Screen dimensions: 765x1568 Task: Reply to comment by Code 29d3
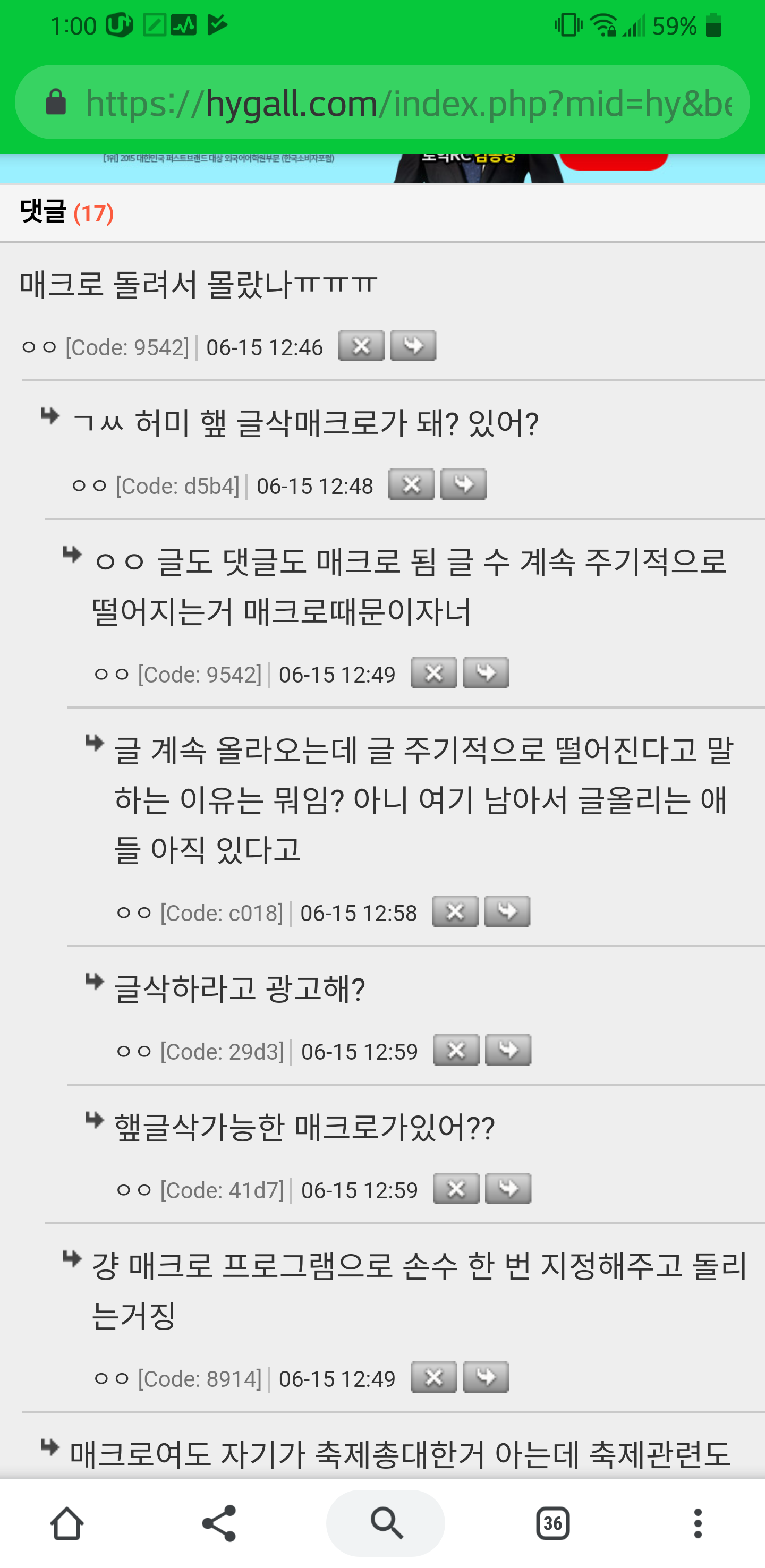click(x=508, y=1051)
